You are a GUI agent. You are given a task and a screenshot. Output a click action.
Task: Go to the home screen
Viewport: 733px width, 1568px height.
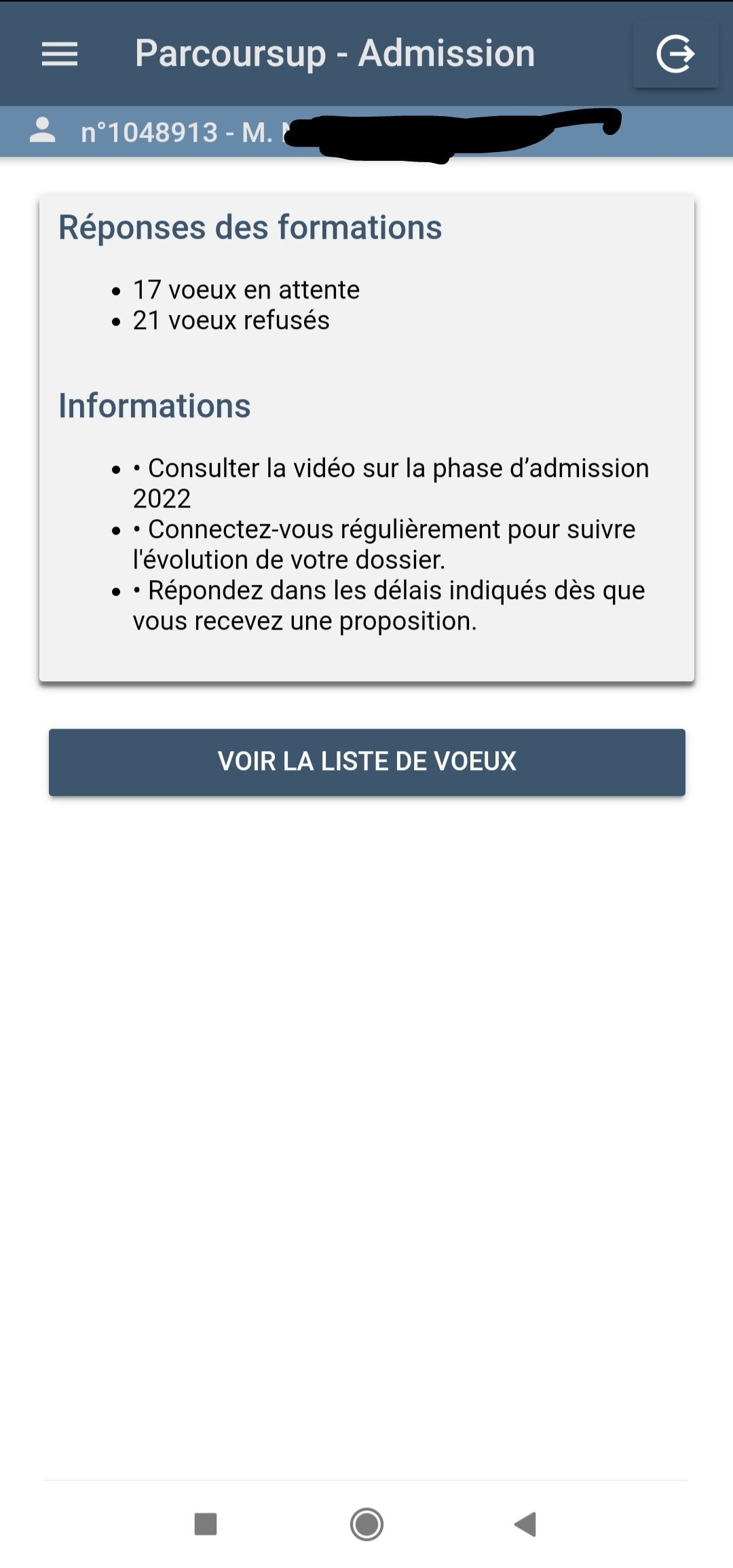click(366, 1524)
